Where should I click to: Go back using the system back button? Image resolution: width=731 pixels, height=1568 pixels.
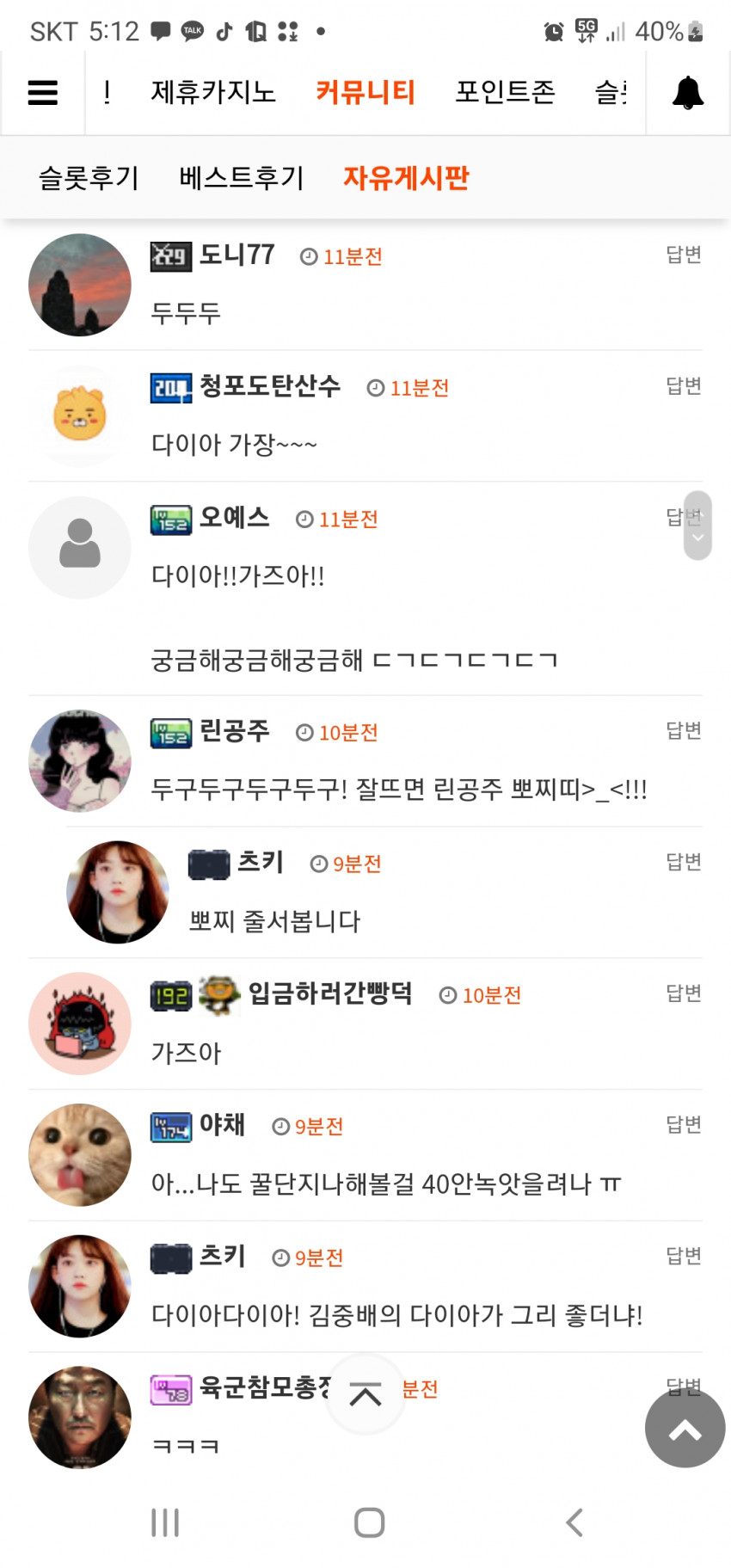(x=574, y=1522)
